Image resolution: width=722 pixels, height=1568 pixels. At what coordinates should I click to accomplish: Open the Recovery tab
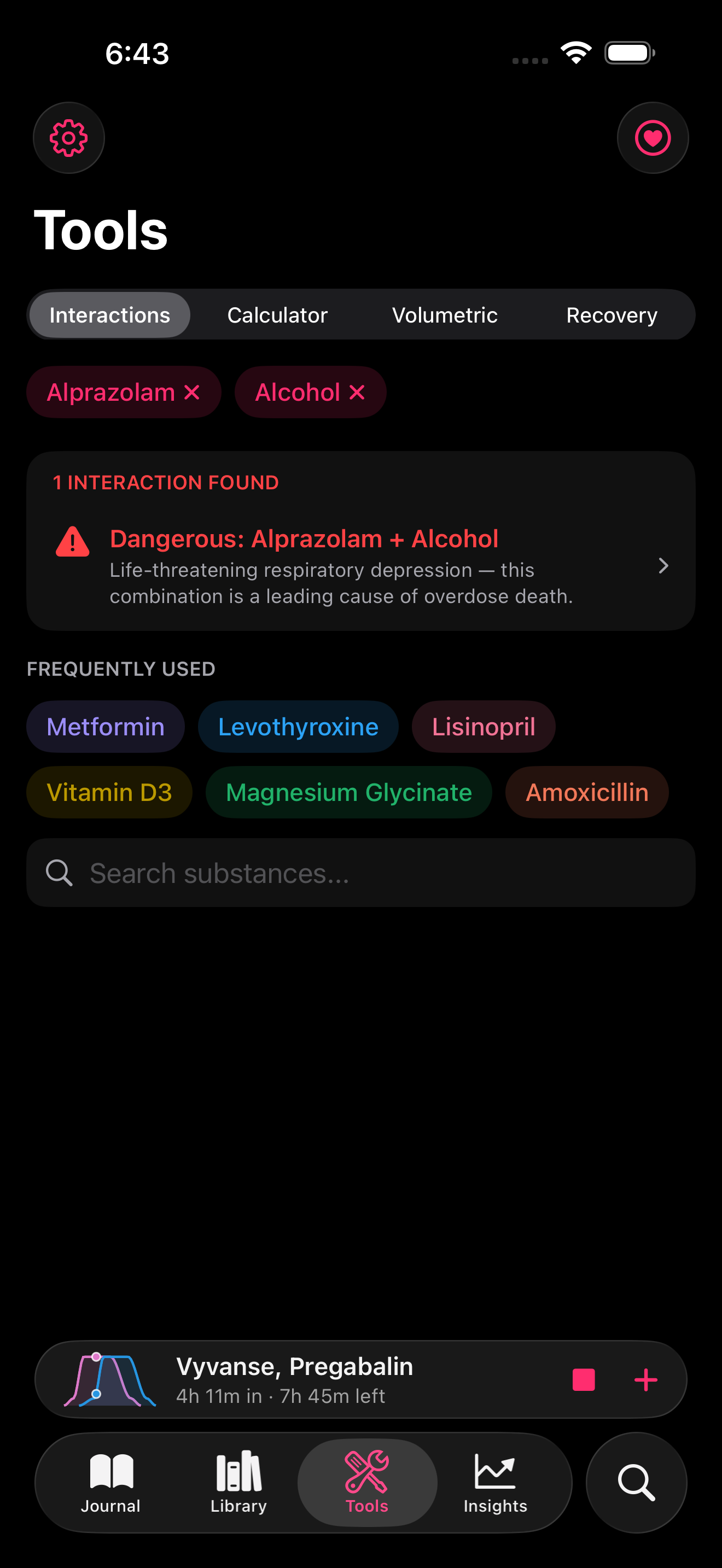point(611,315)
